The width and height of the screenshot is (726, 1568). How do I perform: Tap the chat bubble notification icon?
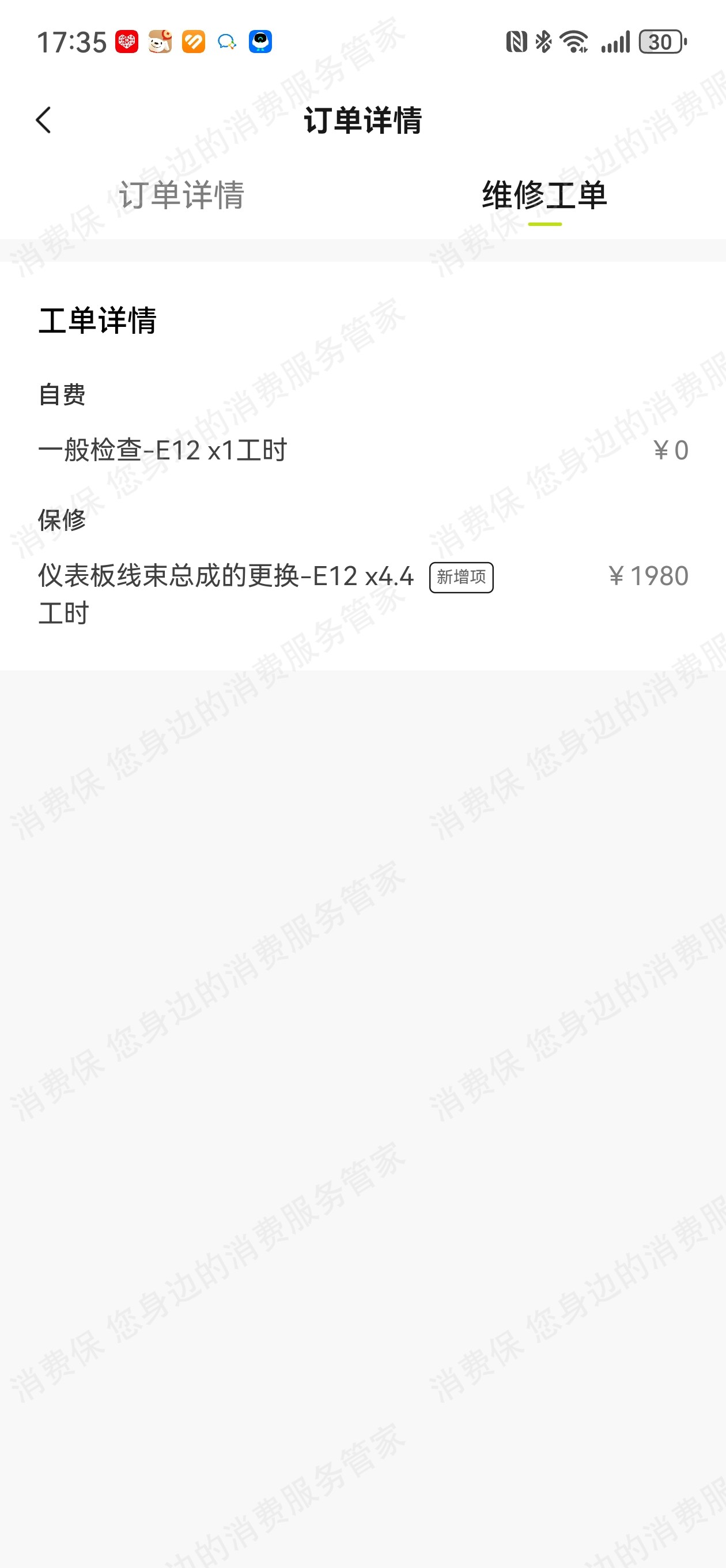point(226,42)
